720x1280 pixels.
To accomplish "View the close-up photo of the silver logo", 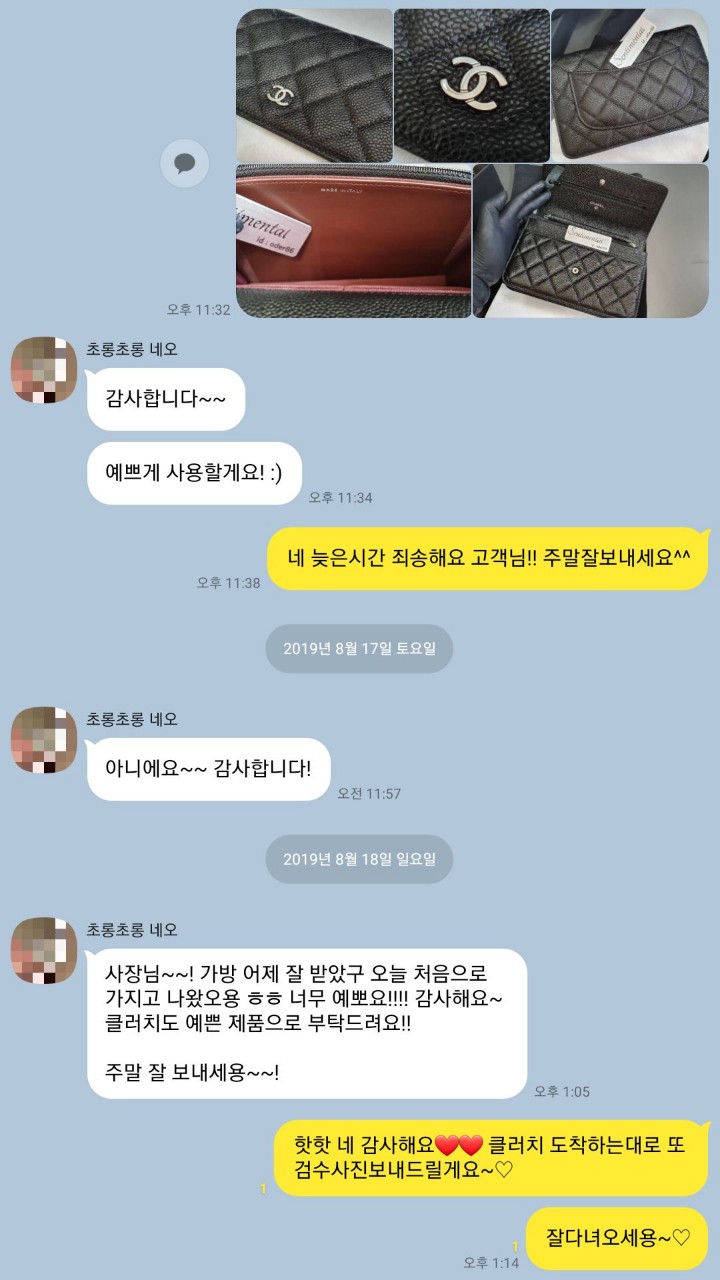I will click(x=471, y=85).
